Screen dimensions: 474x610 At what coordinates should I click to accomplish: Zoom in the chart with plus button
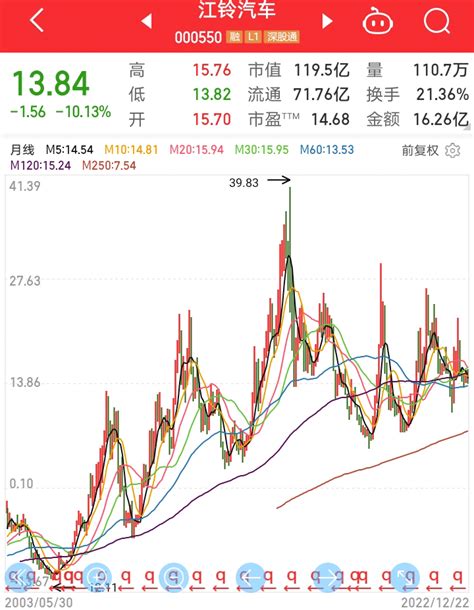pos(97,578)
